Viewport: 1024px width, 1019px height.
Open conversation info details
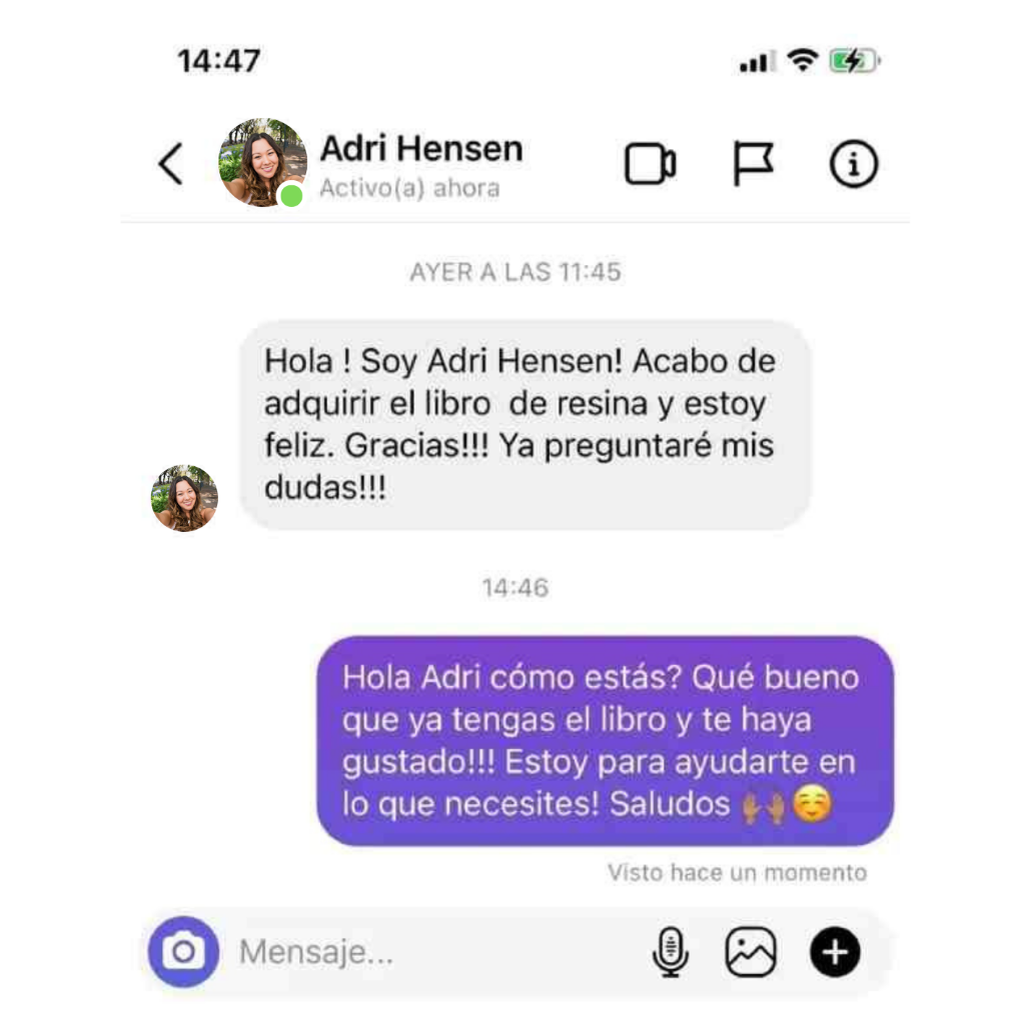853,164
